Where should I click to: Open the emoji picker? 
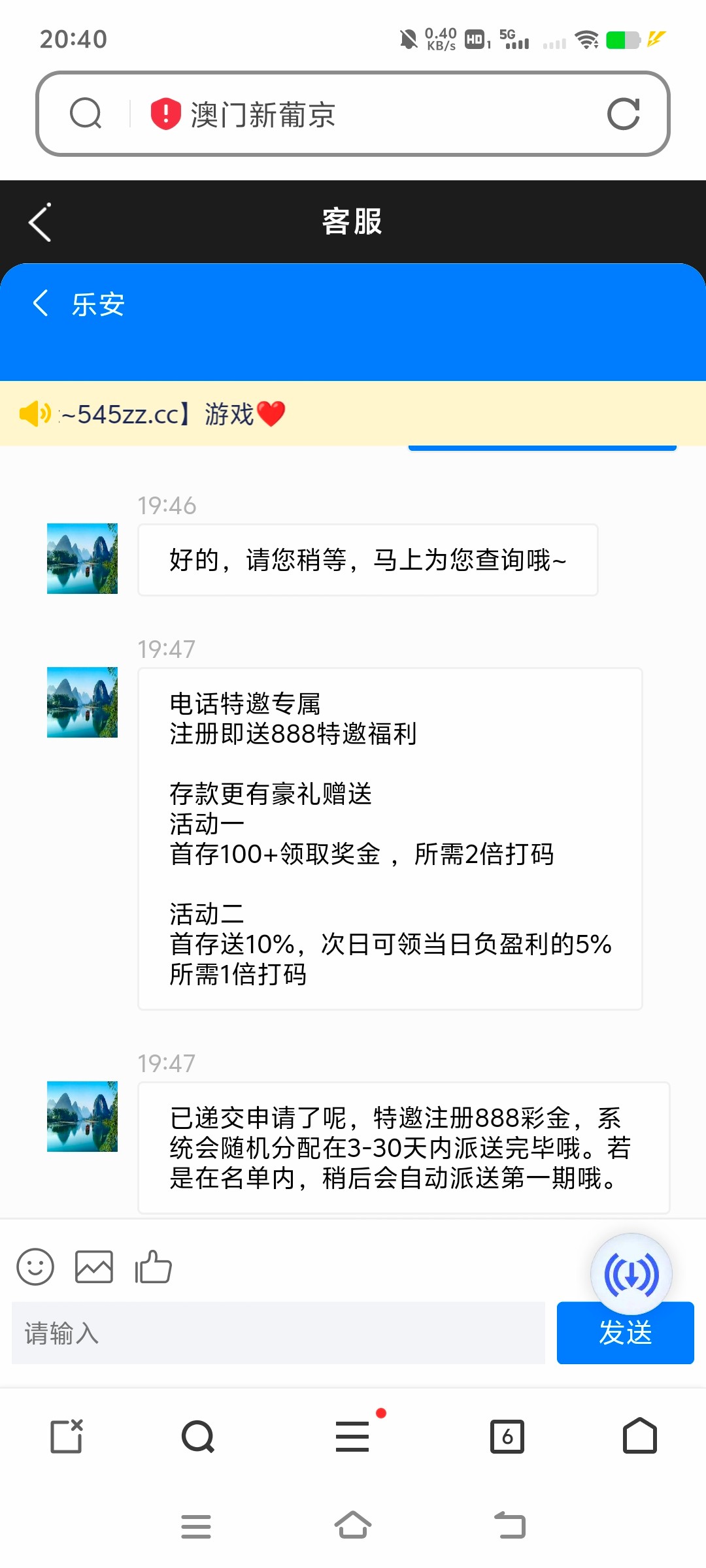pyautogui.click(x=35, y=1267)
